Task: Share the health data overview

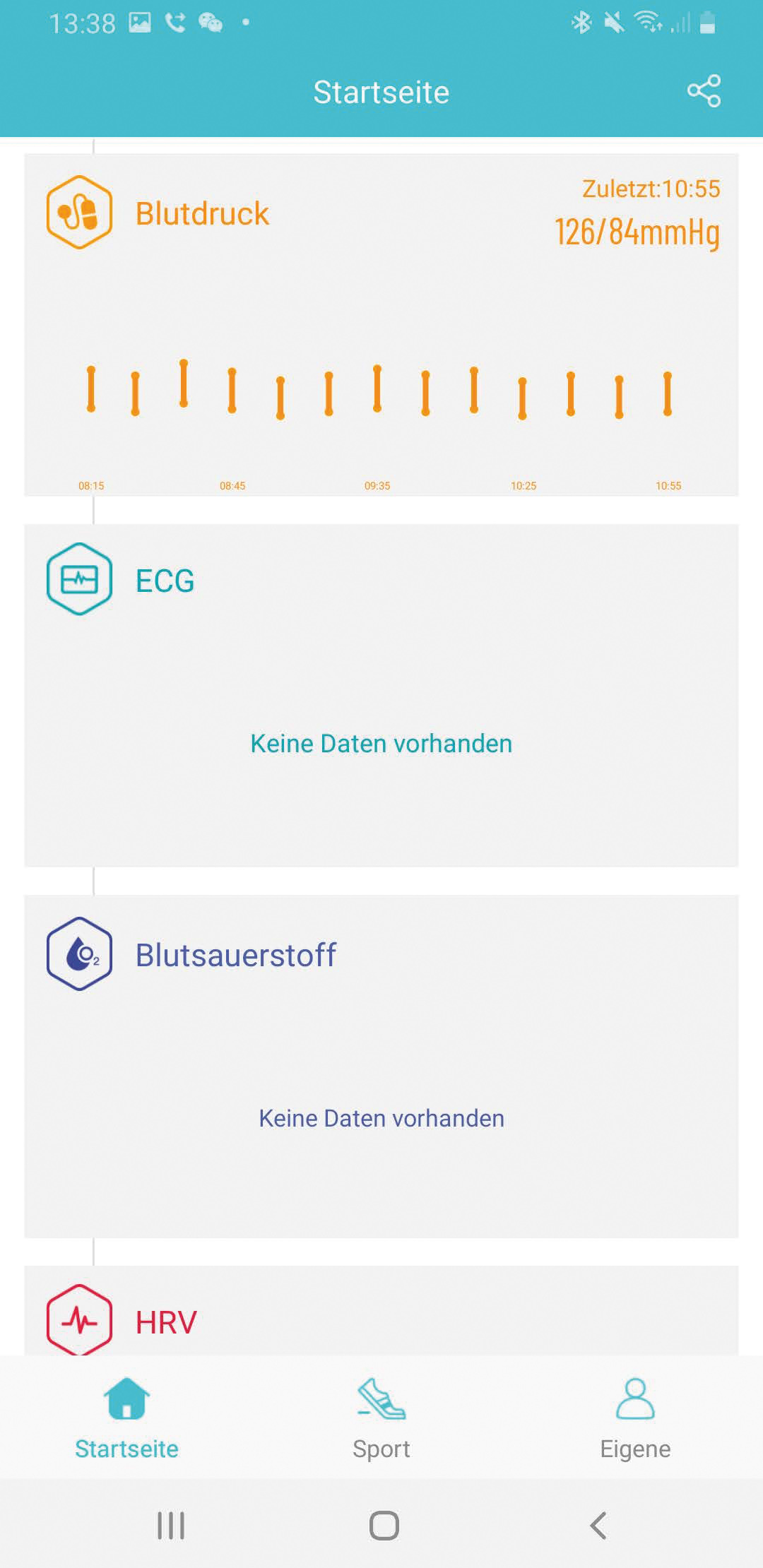Action: click(x=704, y=91)
